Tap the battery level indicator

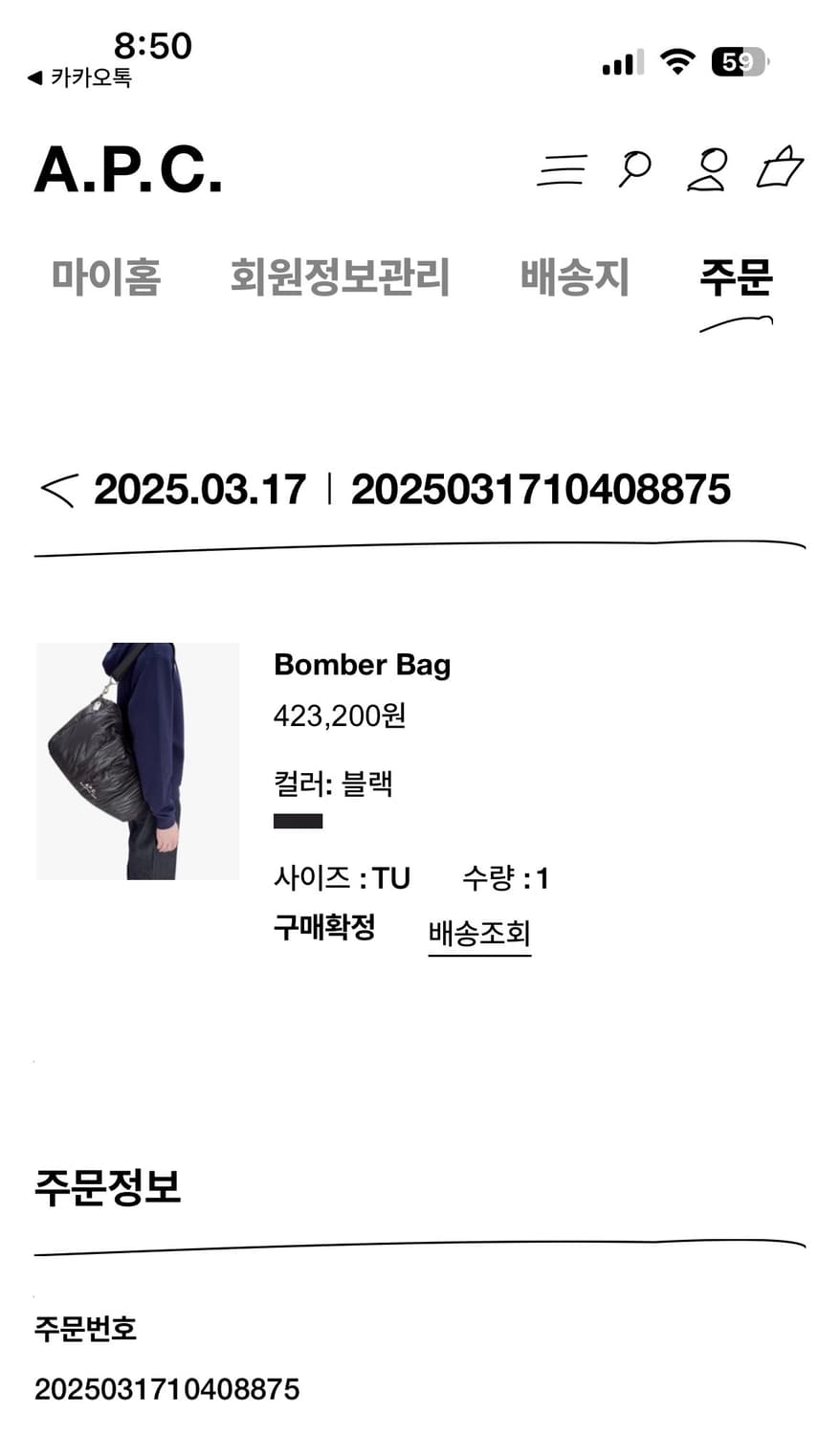[x=737, y=63]
